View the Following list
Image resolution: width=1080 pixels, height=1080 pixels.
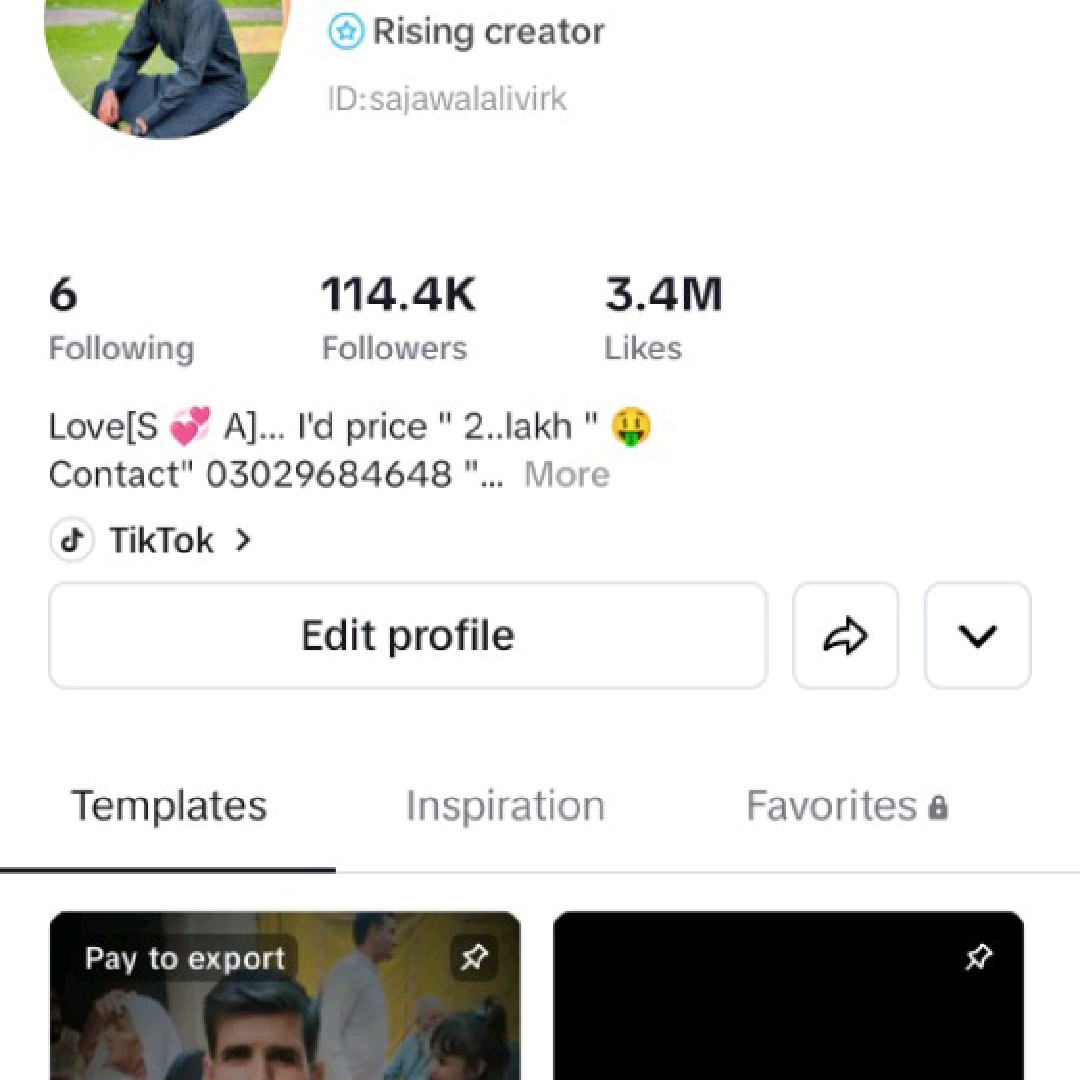(121, 320)
